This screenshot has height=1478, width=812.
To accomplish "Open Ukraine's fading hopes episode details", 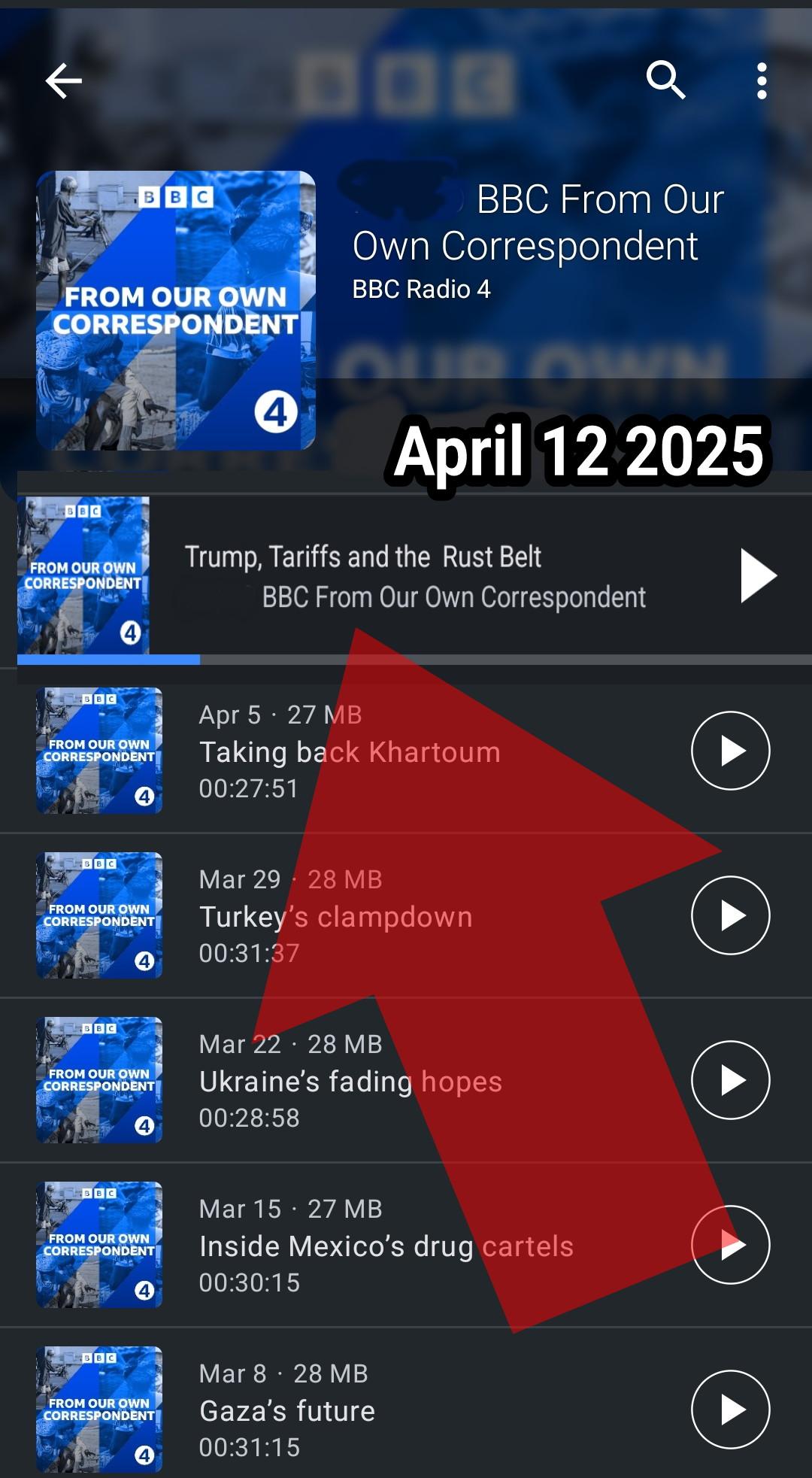I will pos(350,1081).
